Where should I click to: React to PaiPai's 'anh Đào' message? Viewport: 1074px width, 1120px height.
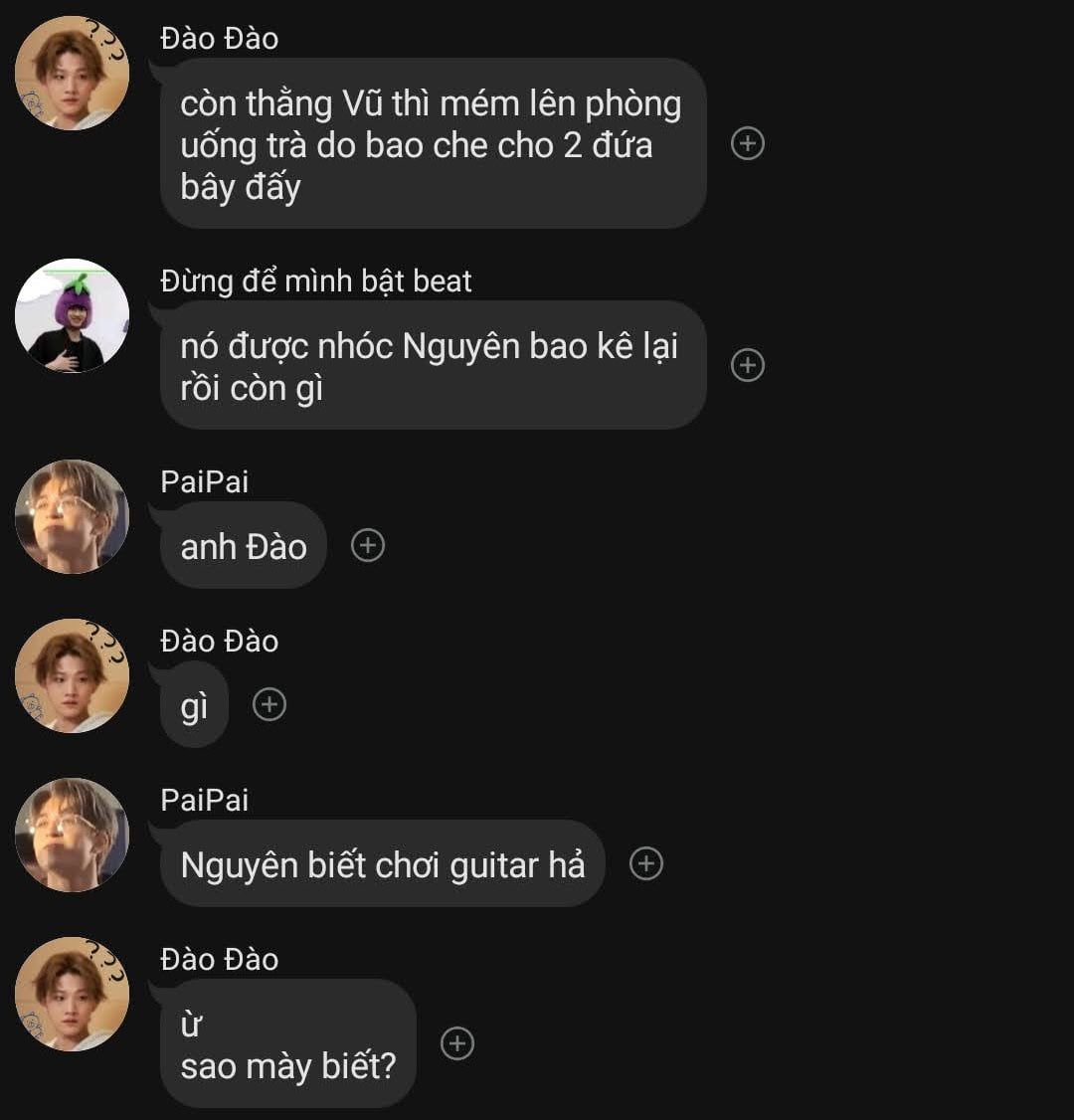point(368,545)
